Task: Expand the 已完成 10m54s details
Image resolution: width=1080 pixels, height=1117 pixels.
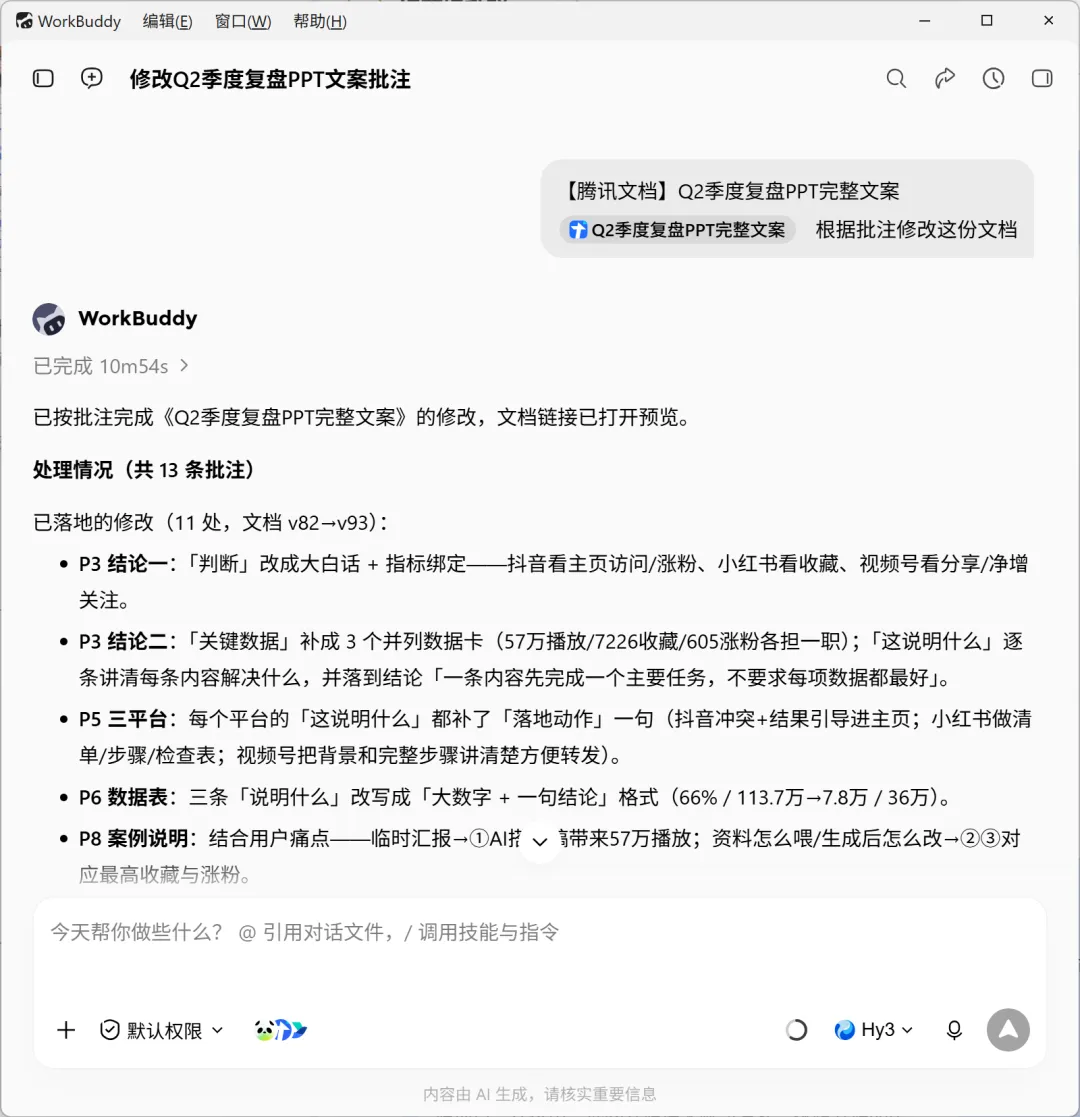Action: [110, 366]
